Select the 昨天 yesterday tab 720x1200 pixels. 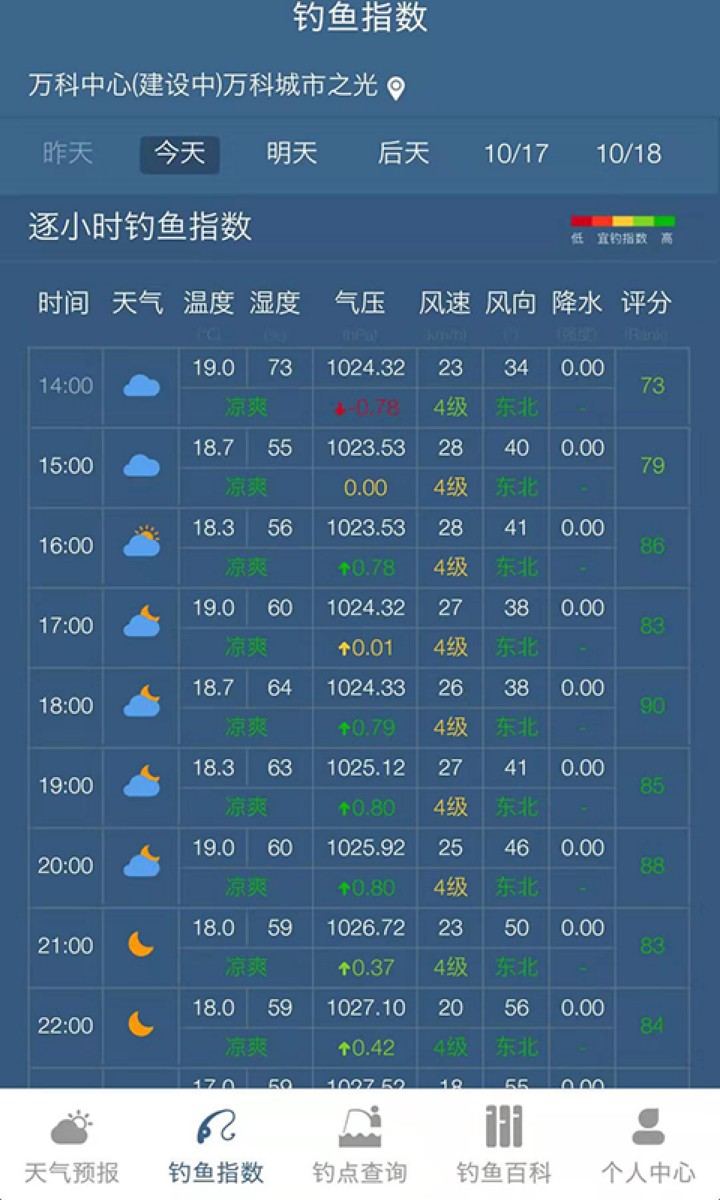tap(66, 153)
